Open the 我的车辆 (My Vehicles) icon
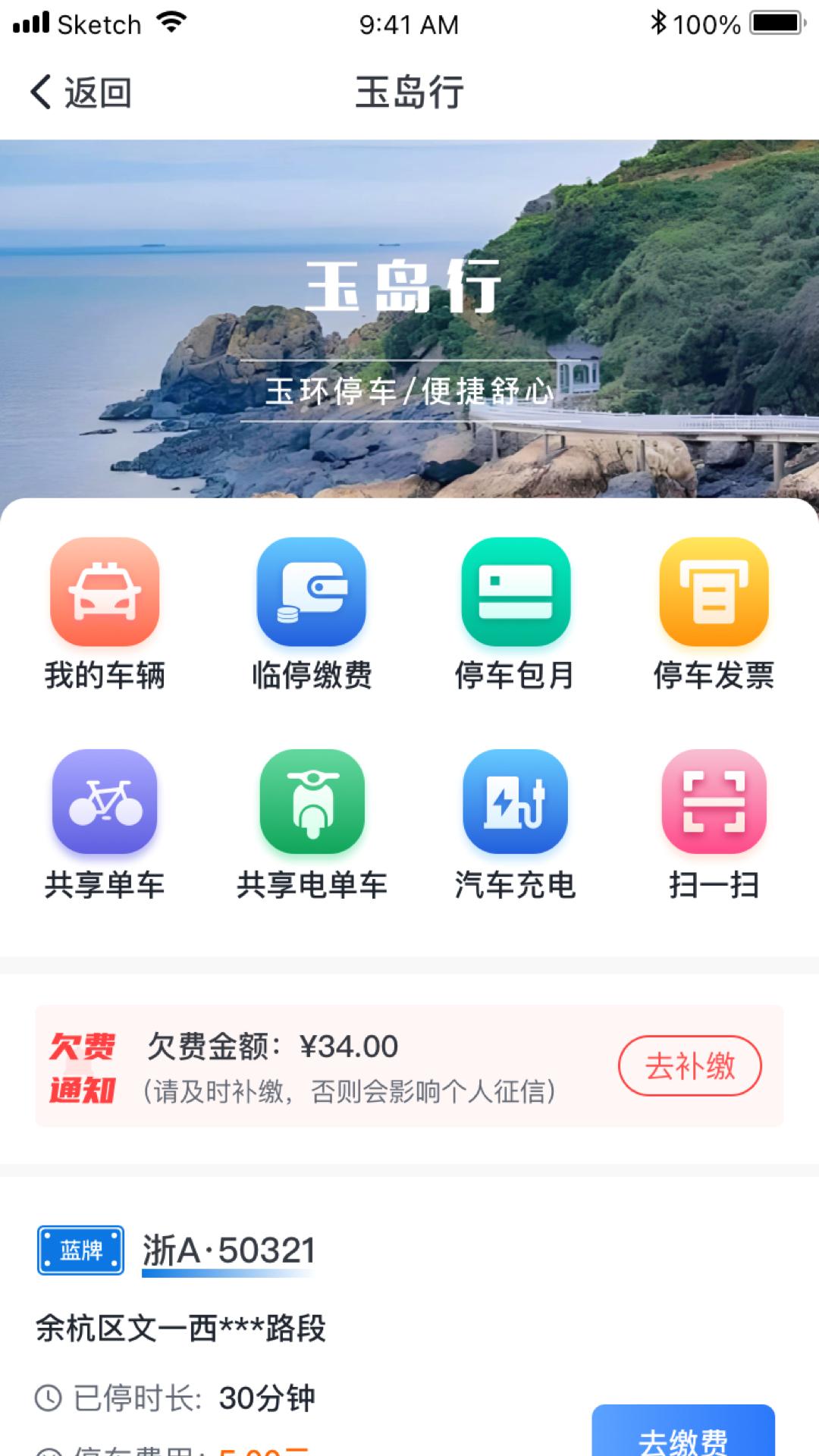Image resolution: width=819 pixels, height=1456 pixels. pyautogui.click(x=106, y=593)
